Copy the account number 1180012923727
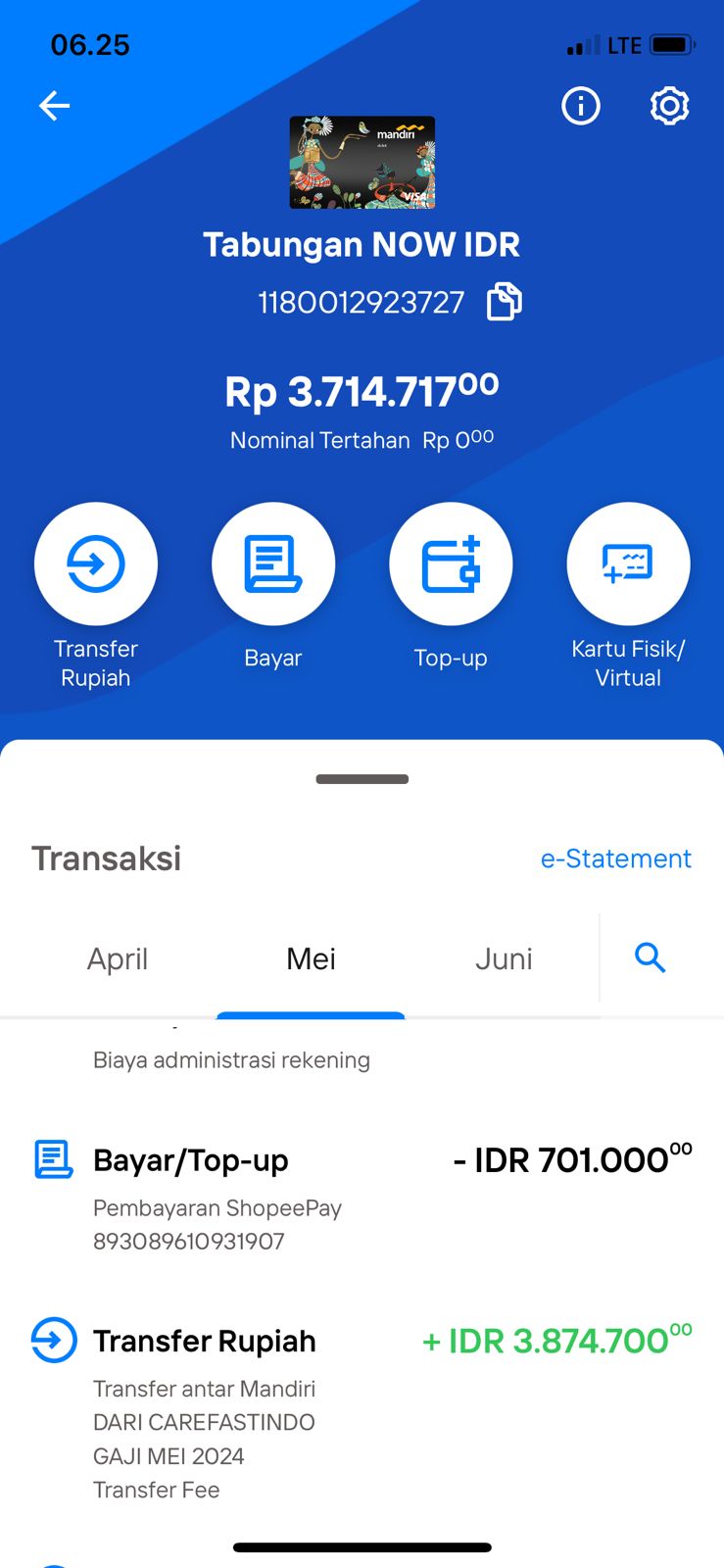The image size is (724, 1568). click(505, 302)
